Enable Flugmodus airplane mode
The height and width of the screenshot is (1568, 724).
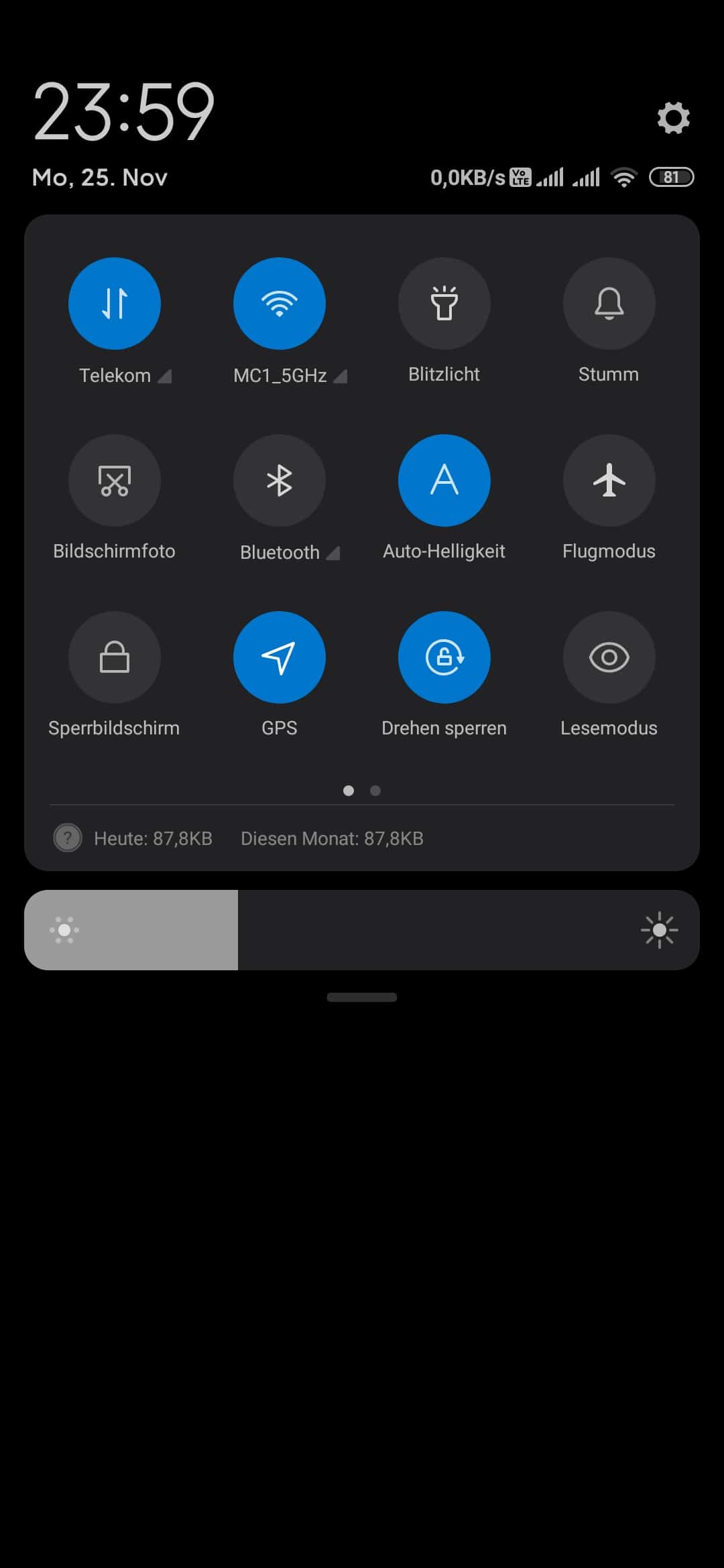pyautogui.click(x=609, y=480)
